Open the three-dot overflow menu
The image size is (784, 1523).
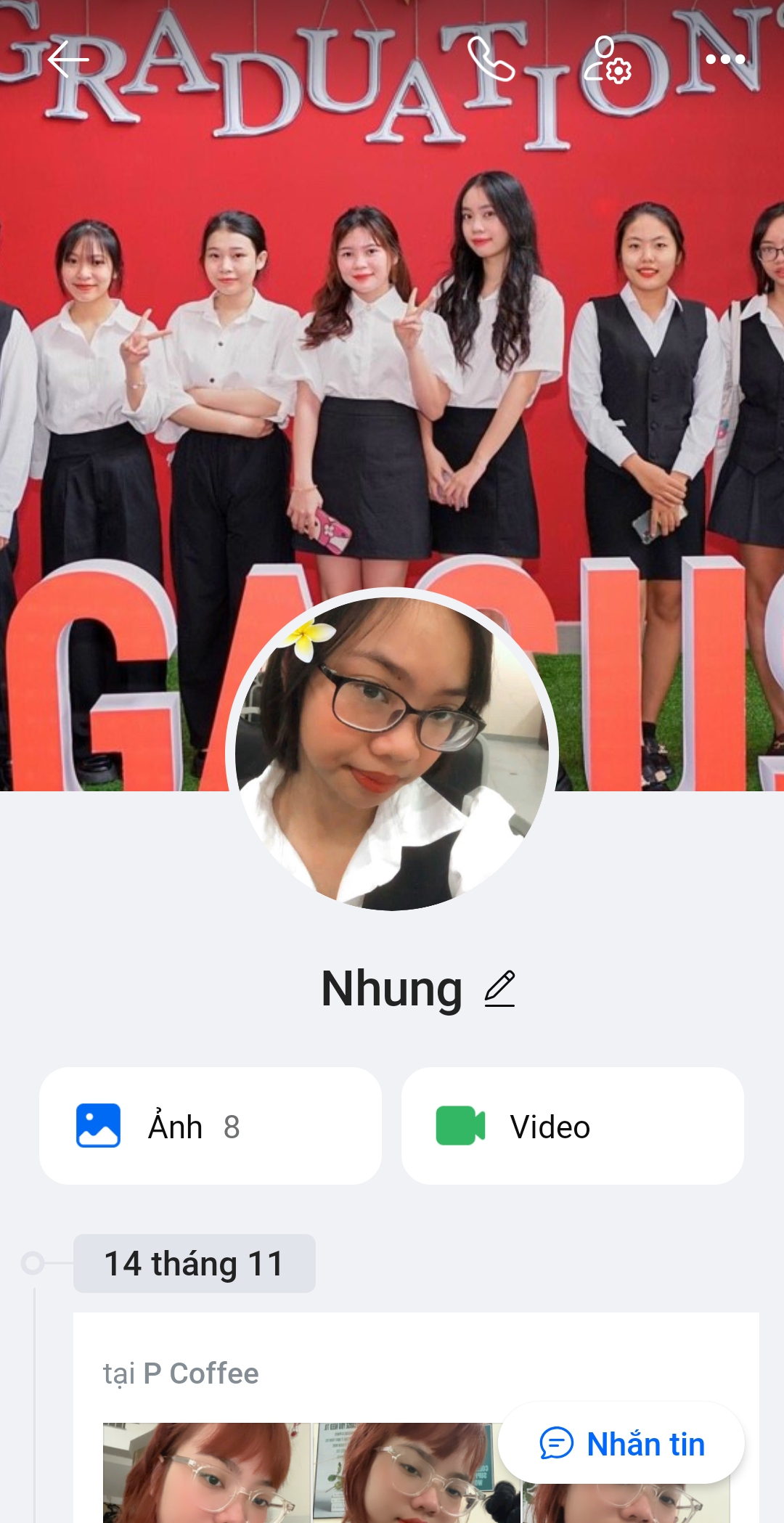tap(725, 60)
